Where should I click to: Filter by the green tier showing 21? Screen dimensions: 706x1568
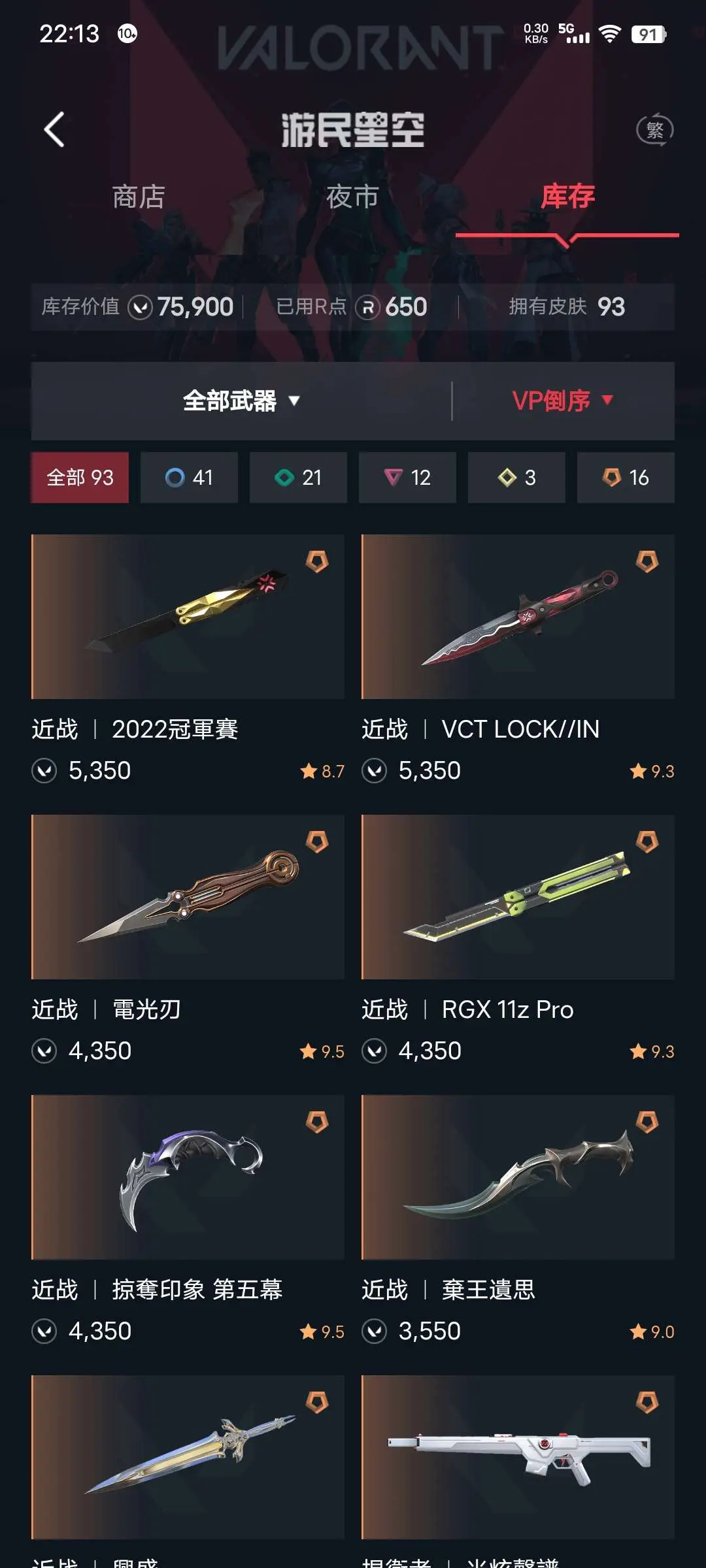[298, 478]
